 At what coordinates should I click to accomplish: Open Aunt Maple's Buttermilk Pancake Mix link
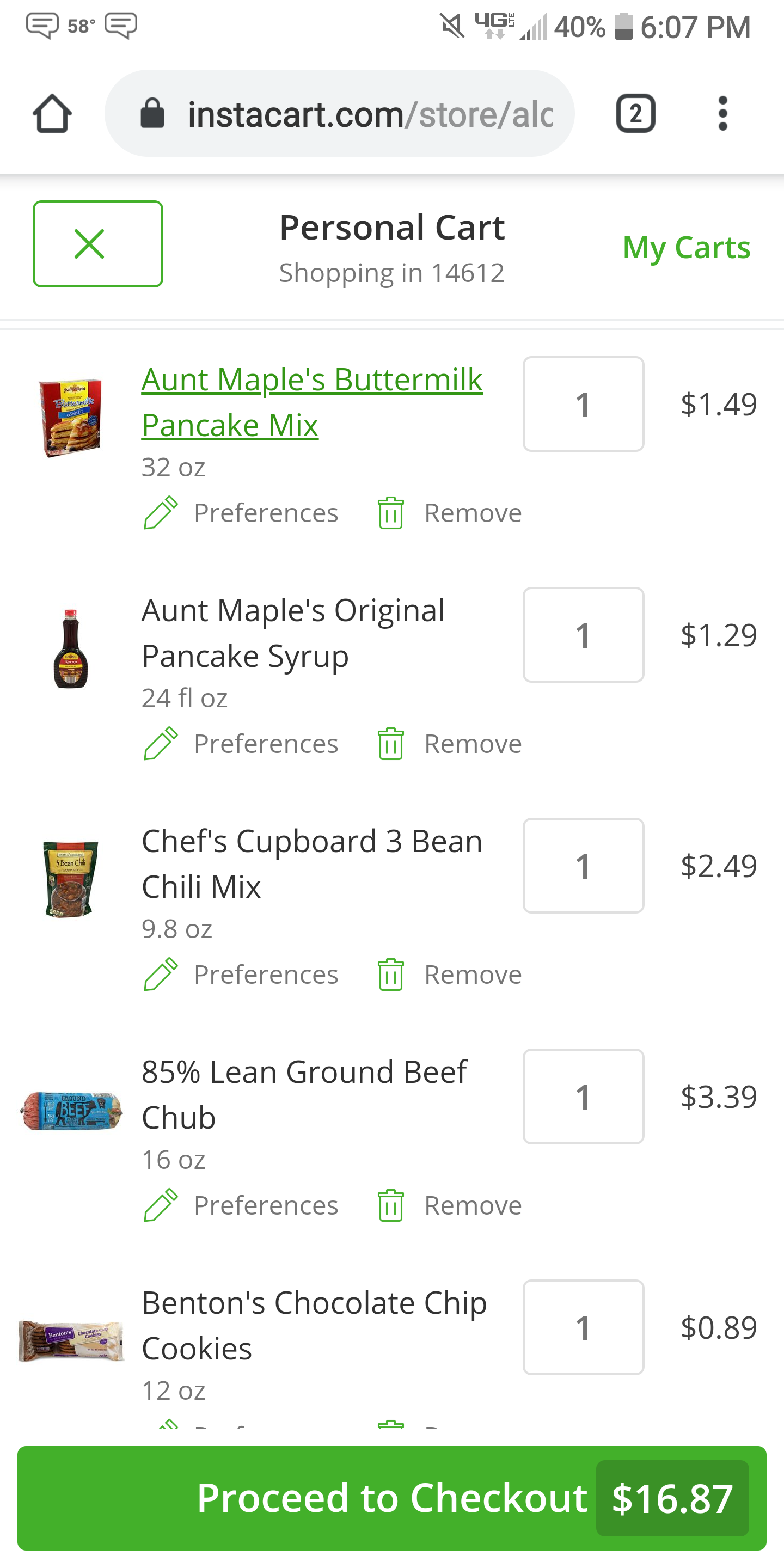click(311, 402)
